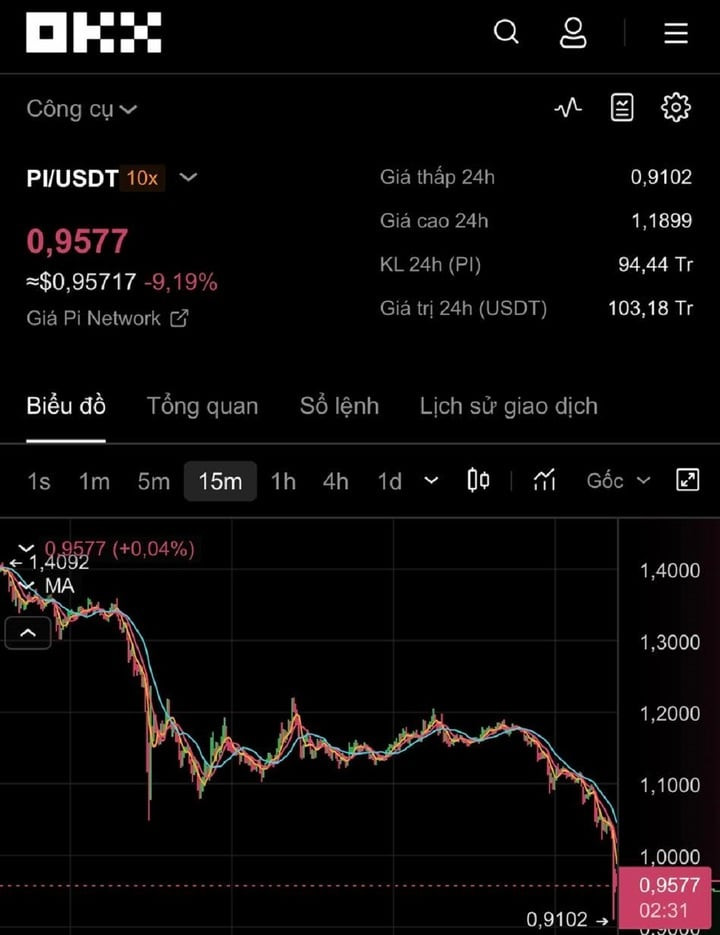720x935 pixels.
Task: Switch to the Tổng quan tab
Action: pyautogui.click(x=202, y=406)
